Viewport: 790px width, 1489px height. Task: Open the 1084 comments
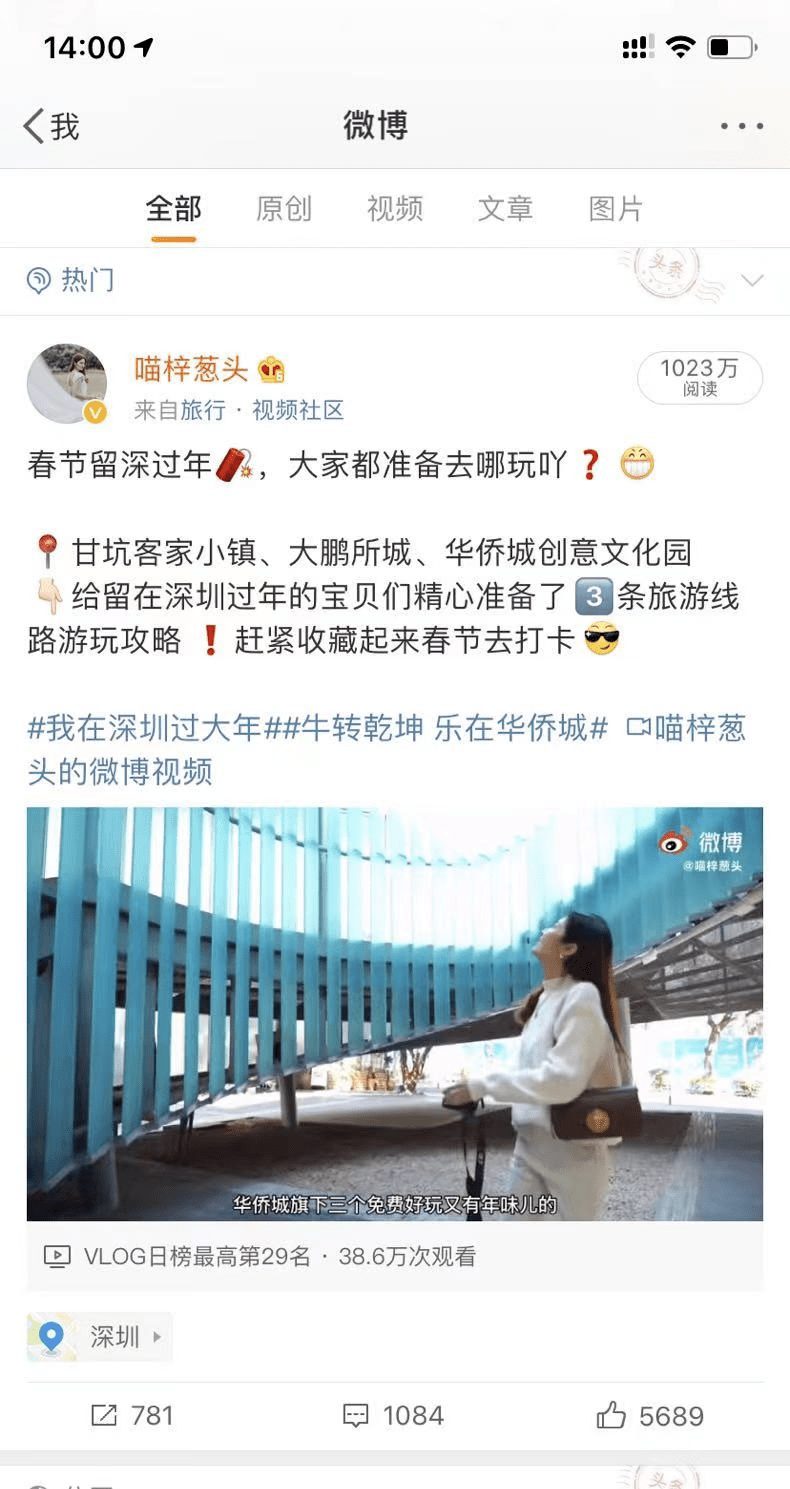(393, 1415)
